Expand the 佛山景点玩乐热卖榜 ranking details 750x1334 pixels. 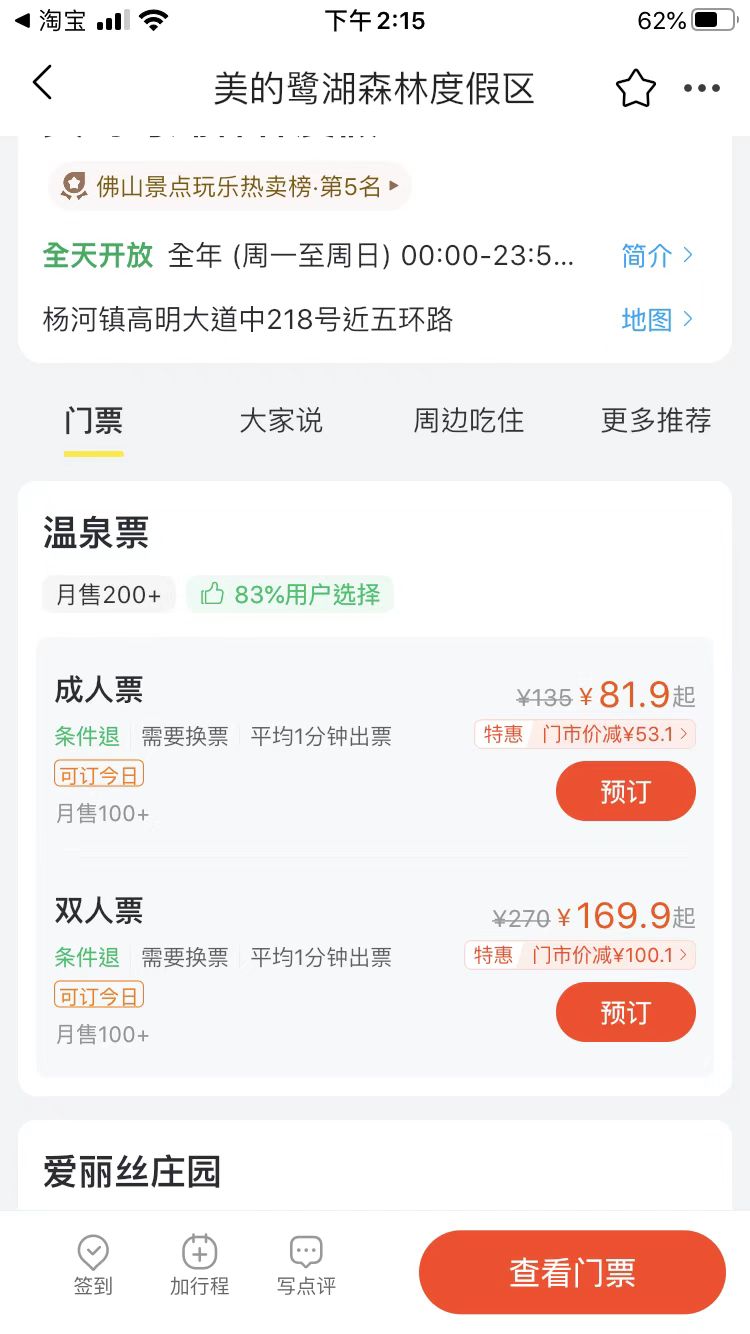pos(393,186)
